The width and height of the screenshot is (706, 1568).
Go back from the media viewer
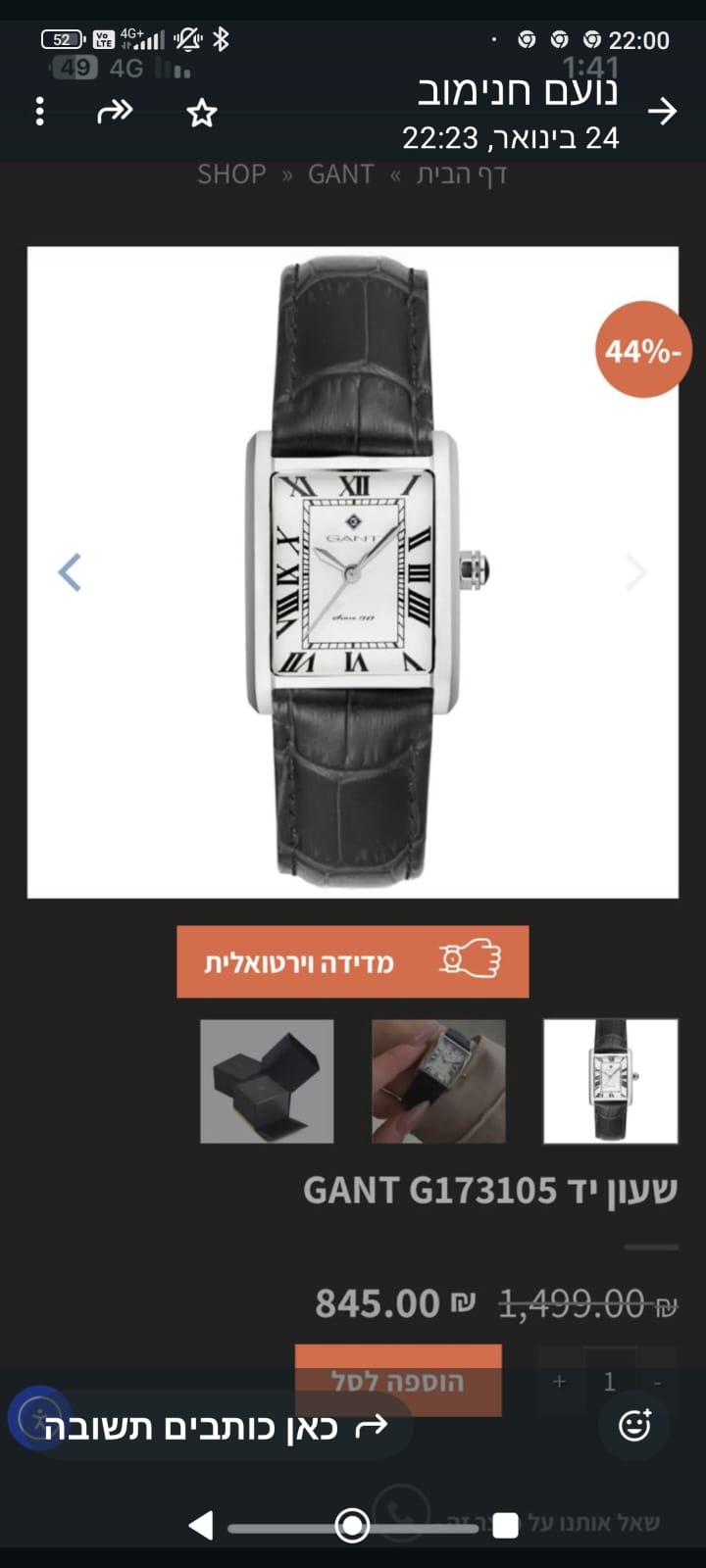tap(663, 111)
